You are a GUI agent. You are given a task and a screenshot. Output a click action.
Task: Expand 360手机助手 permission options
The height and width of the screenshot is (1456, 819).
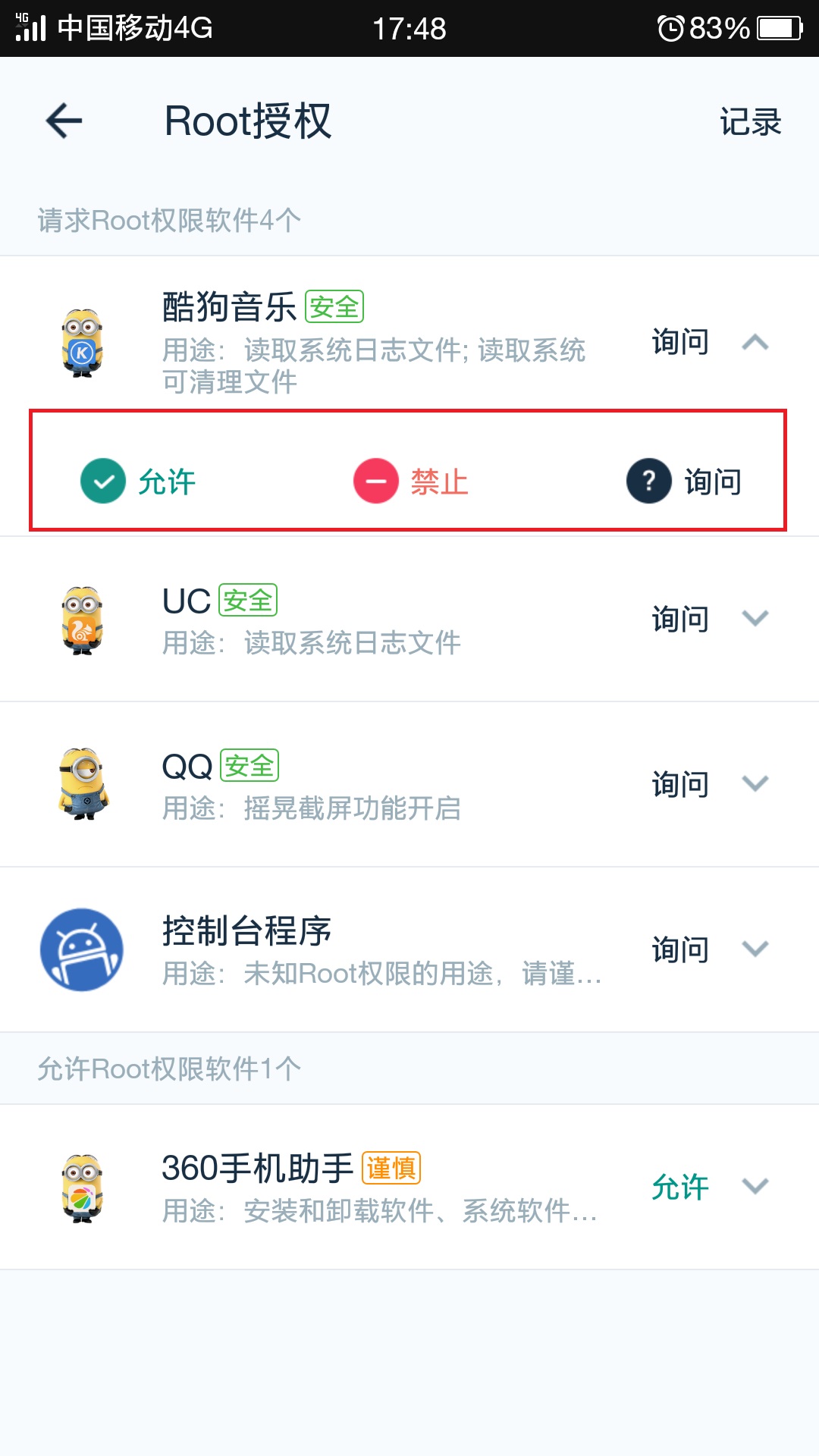755,1186
